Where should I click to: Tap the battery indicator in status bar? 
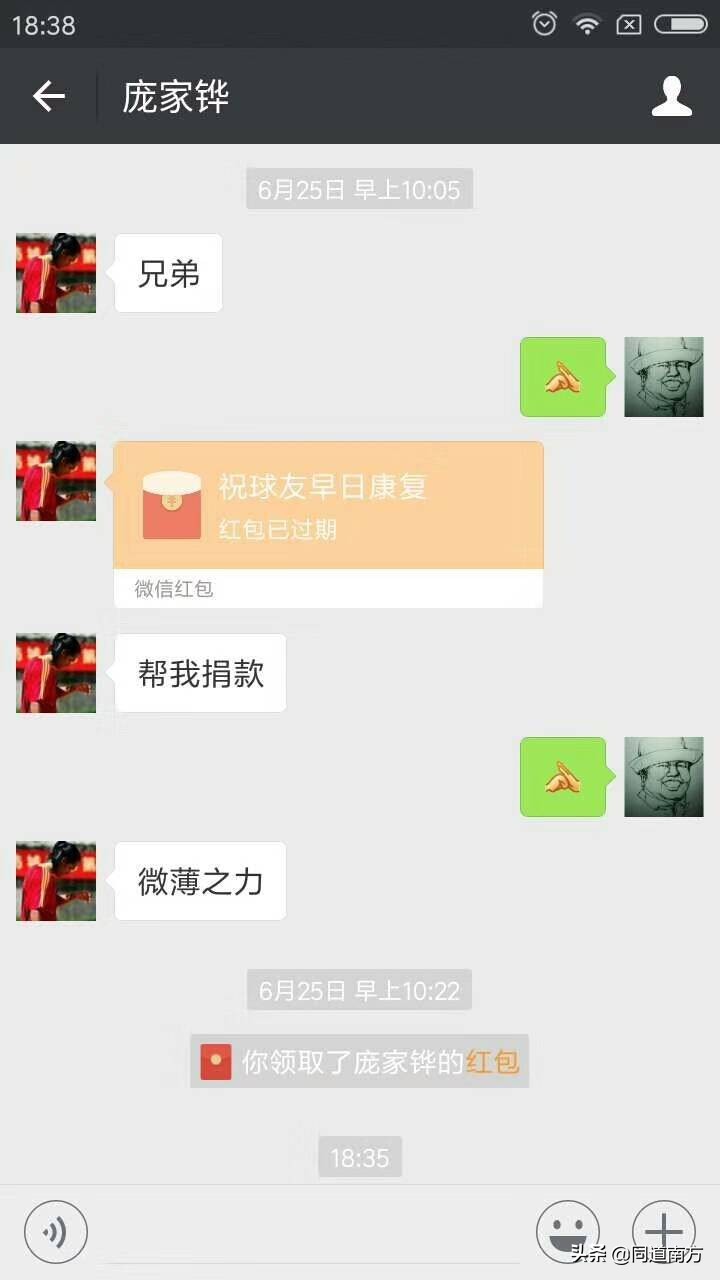click(x=682, y=22)
